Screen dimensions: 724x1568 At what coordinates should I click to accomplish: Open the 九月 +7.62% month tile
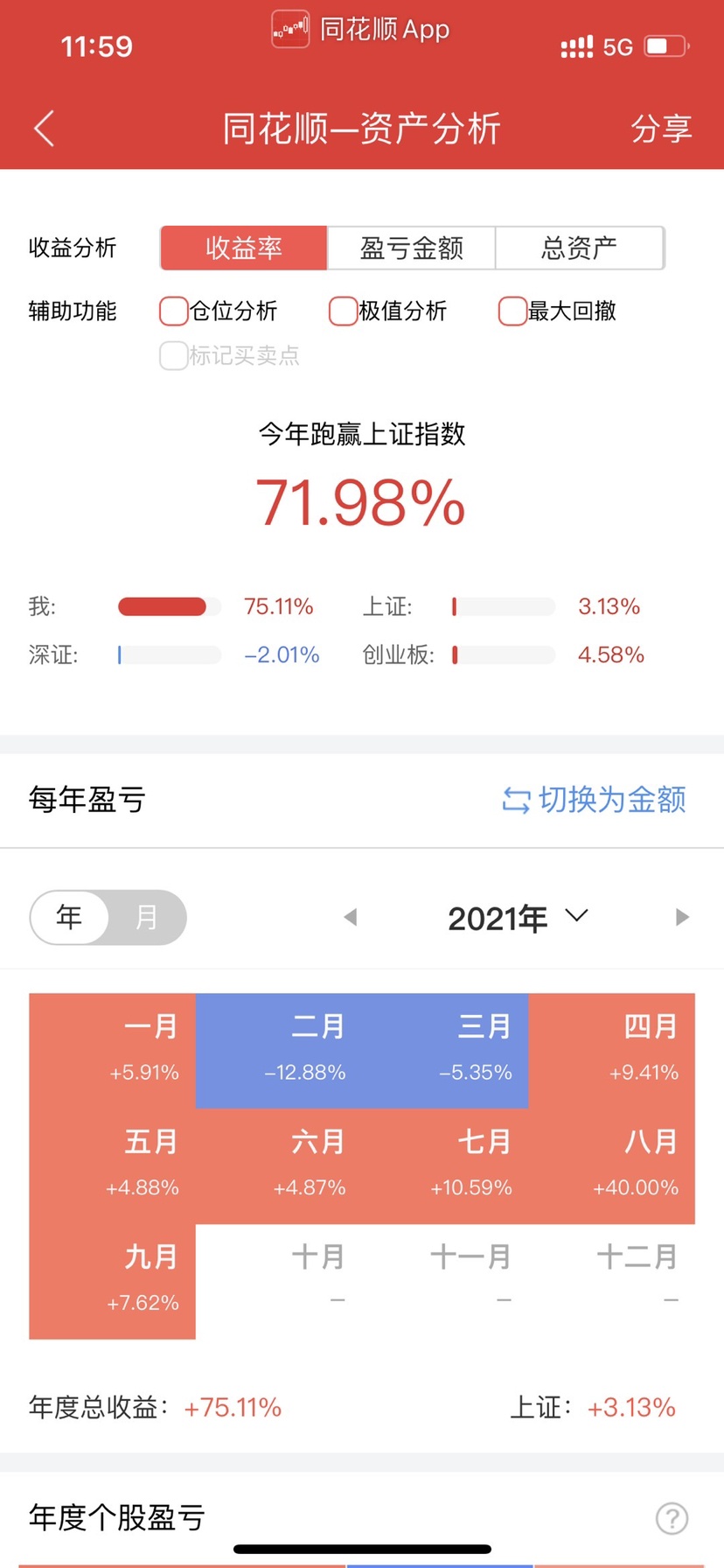click(113, 1281)
